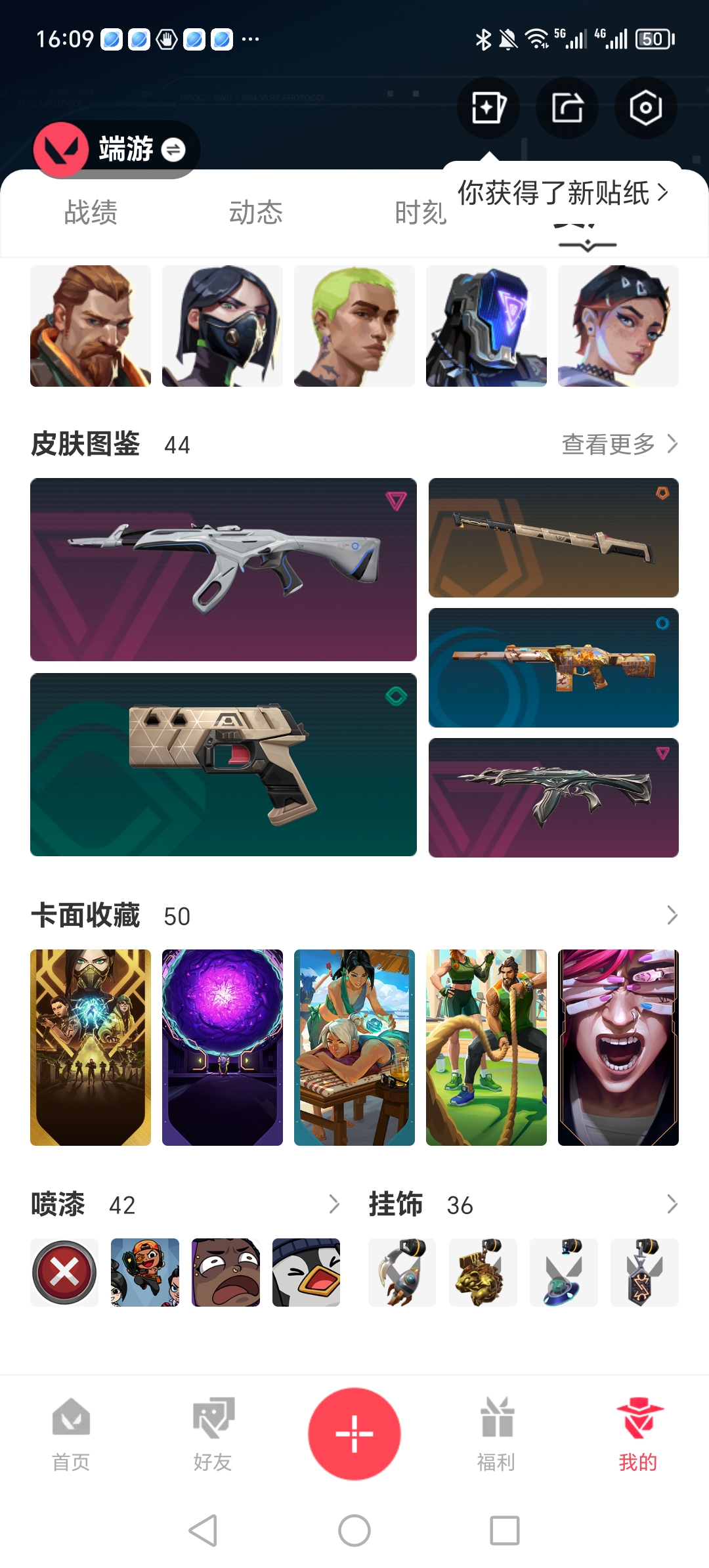The width and height of the screenshot is (709, 1568).
Task: Go to the 首页 home tab
Action: (71, 1435)
